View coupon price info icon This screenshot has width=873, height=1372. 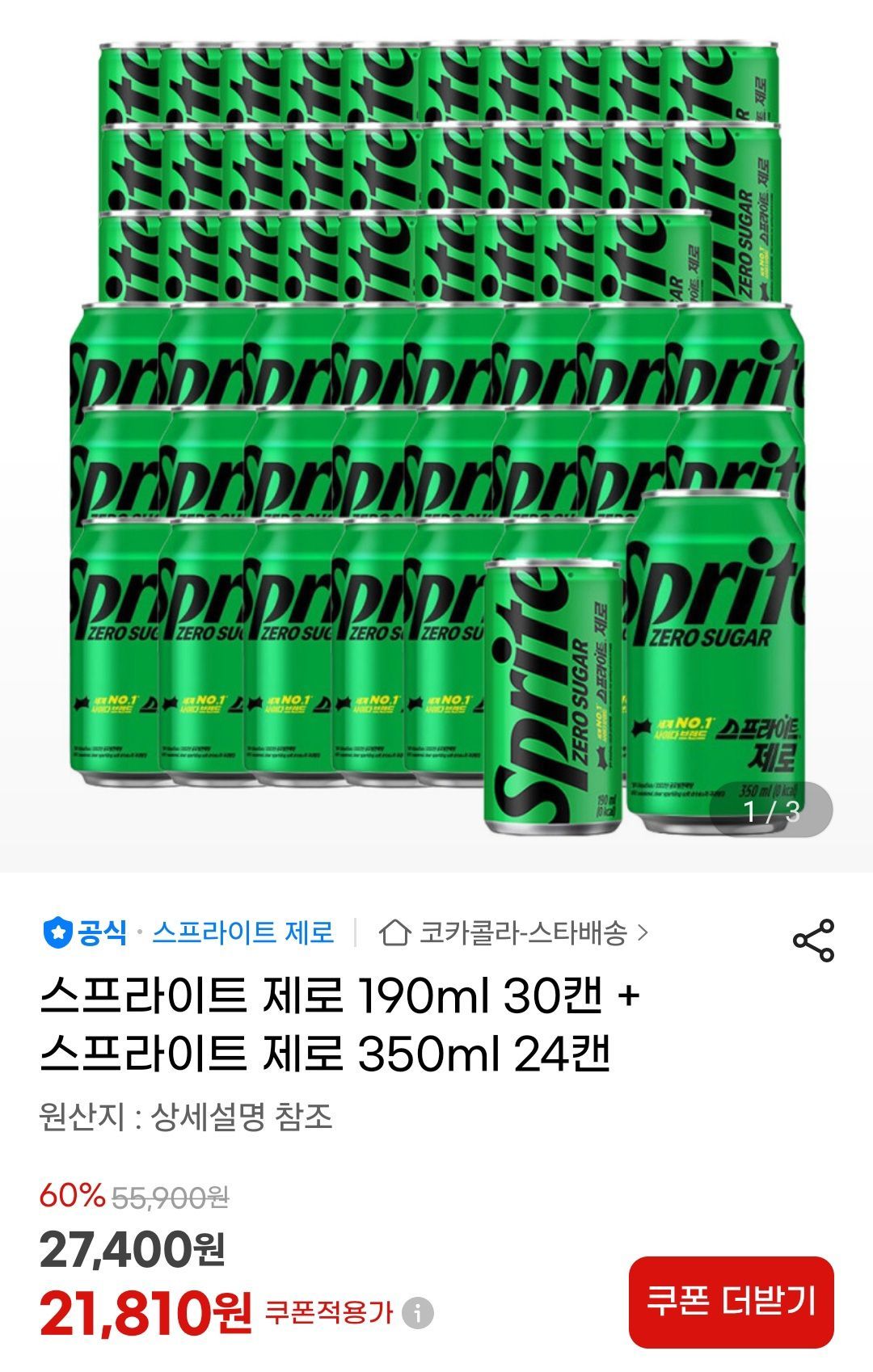point(418,1312)
